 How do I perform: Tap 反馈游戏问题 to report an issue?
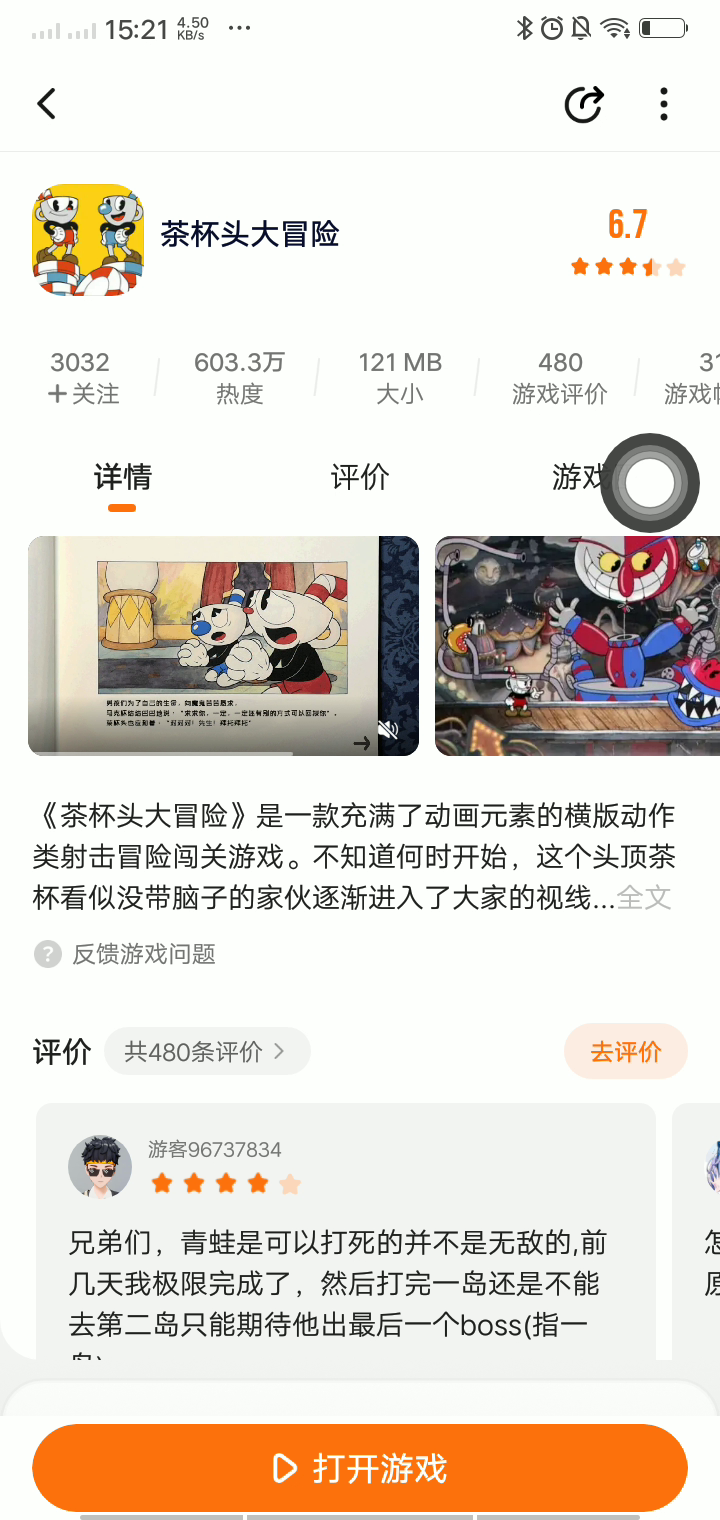click(x=143, y=954)
